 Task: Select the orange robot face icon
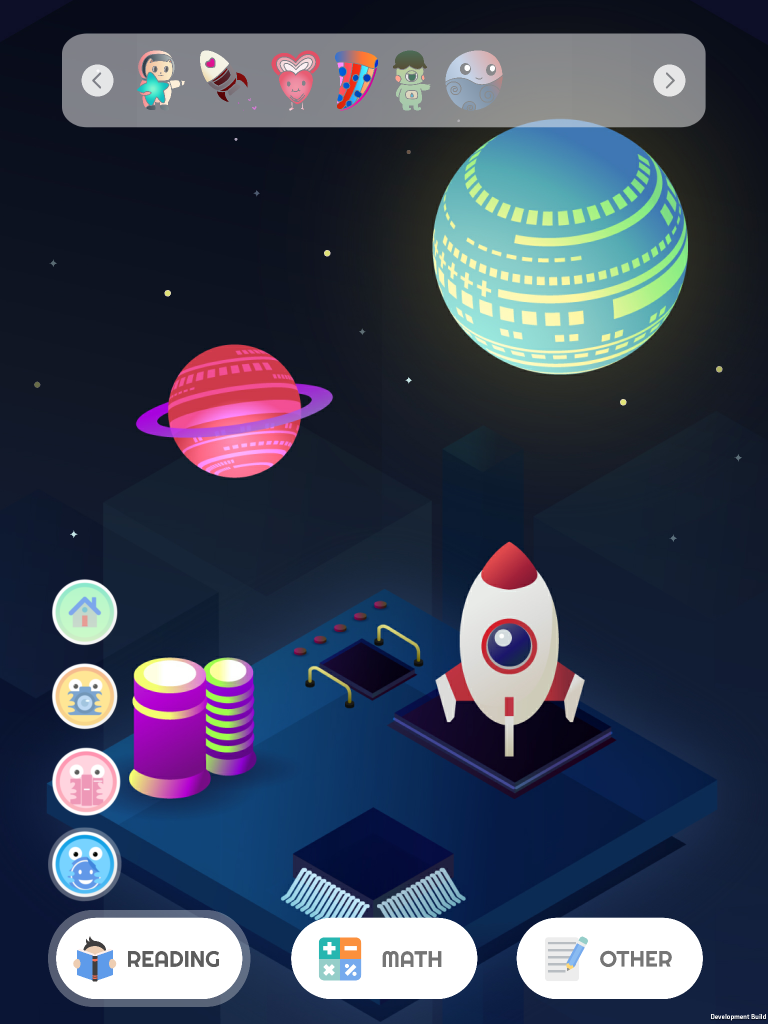click(85, 697)
